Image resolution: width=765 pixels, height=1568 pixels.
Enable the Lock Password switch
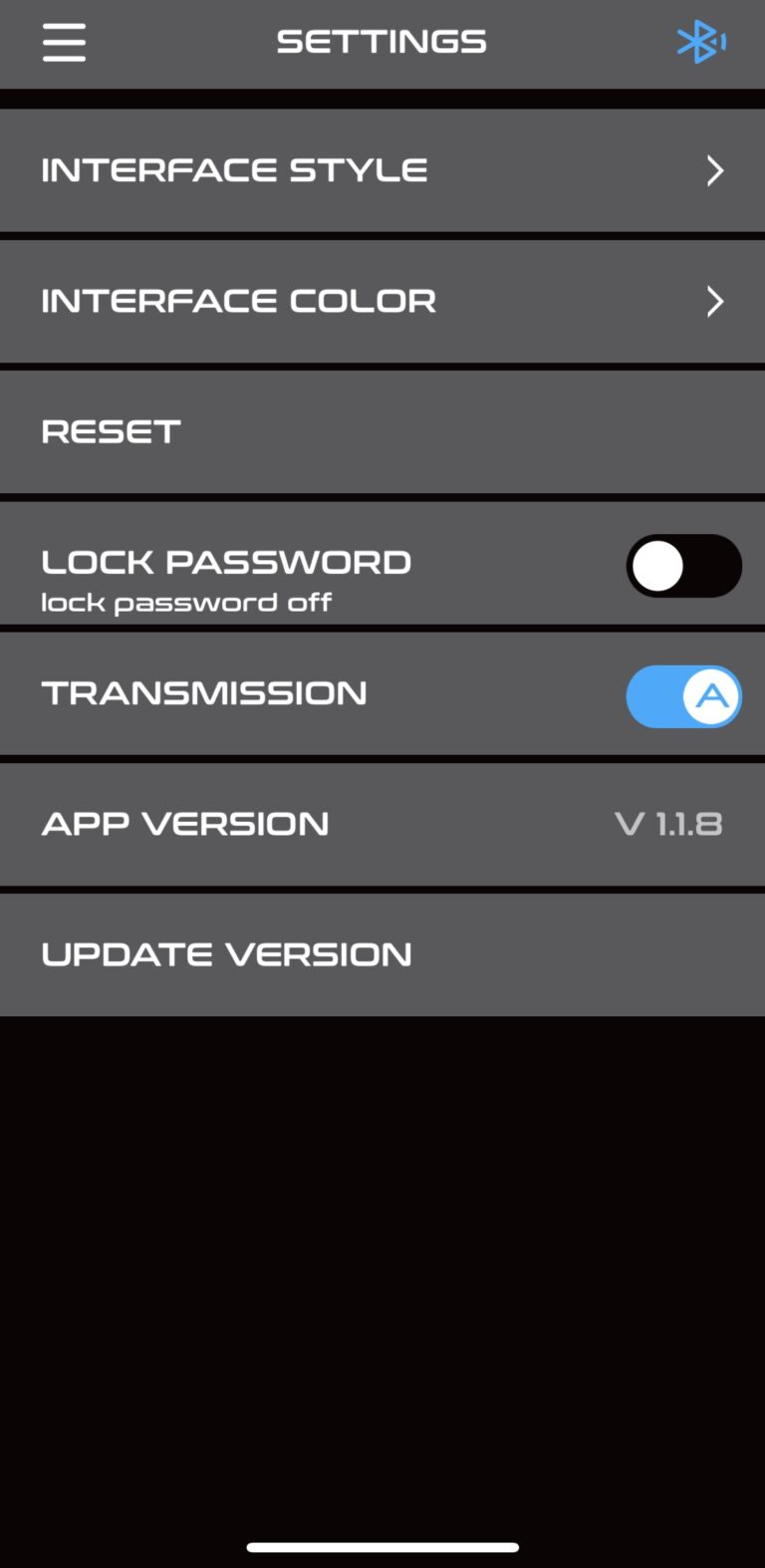[683, 566]
